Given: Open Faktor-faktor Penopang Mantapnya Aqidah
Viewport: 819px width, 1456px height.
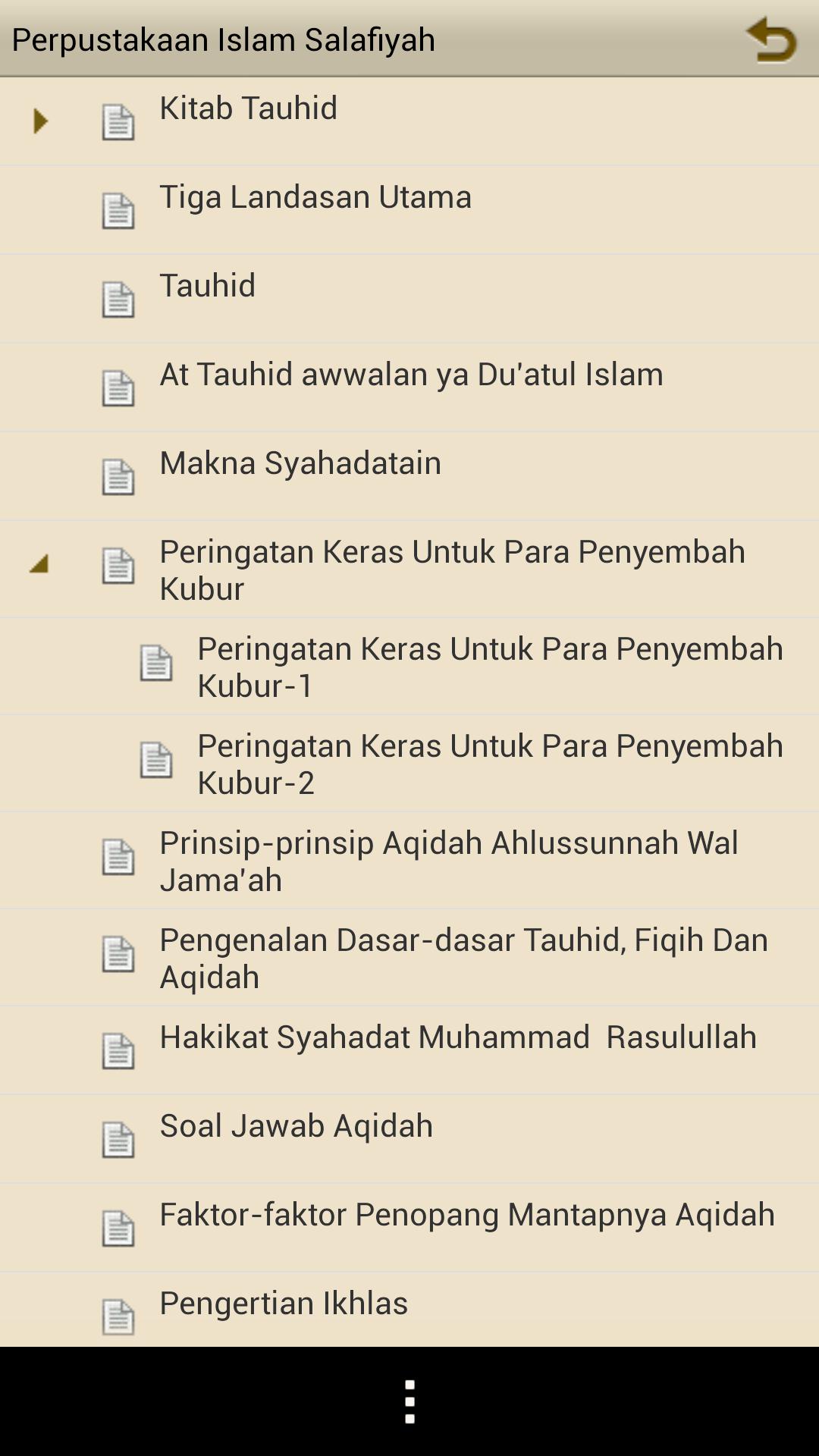Looking at the screenshot, I should 409,1228.
